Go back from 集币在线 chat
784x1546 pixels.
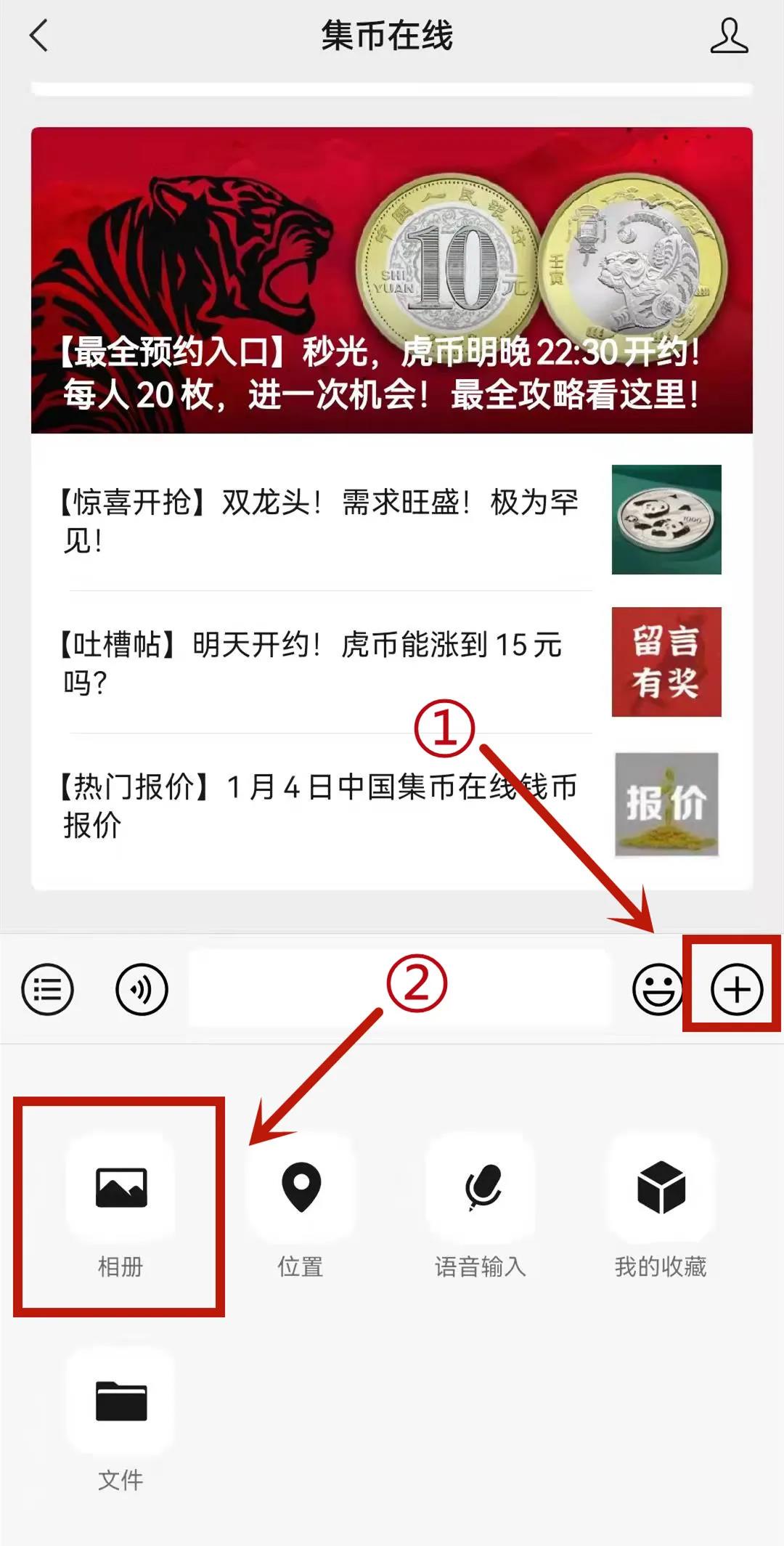[39, 36]
